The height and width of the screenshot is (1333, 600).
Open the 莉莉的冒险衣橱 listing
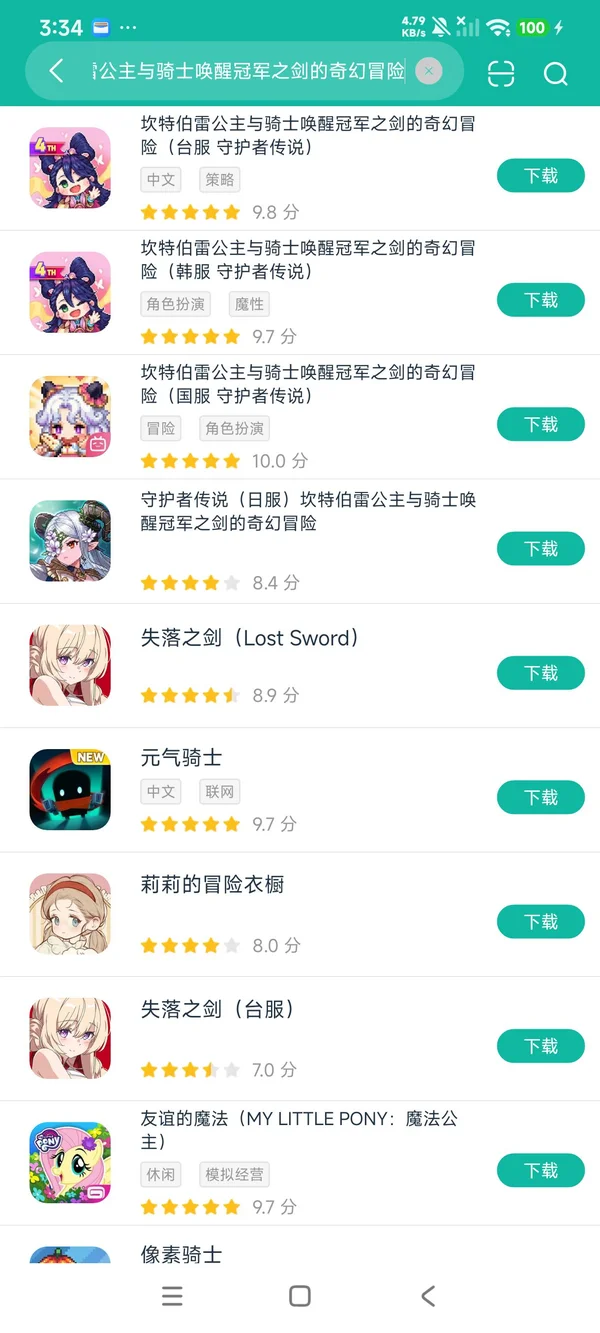pos(213,884)
